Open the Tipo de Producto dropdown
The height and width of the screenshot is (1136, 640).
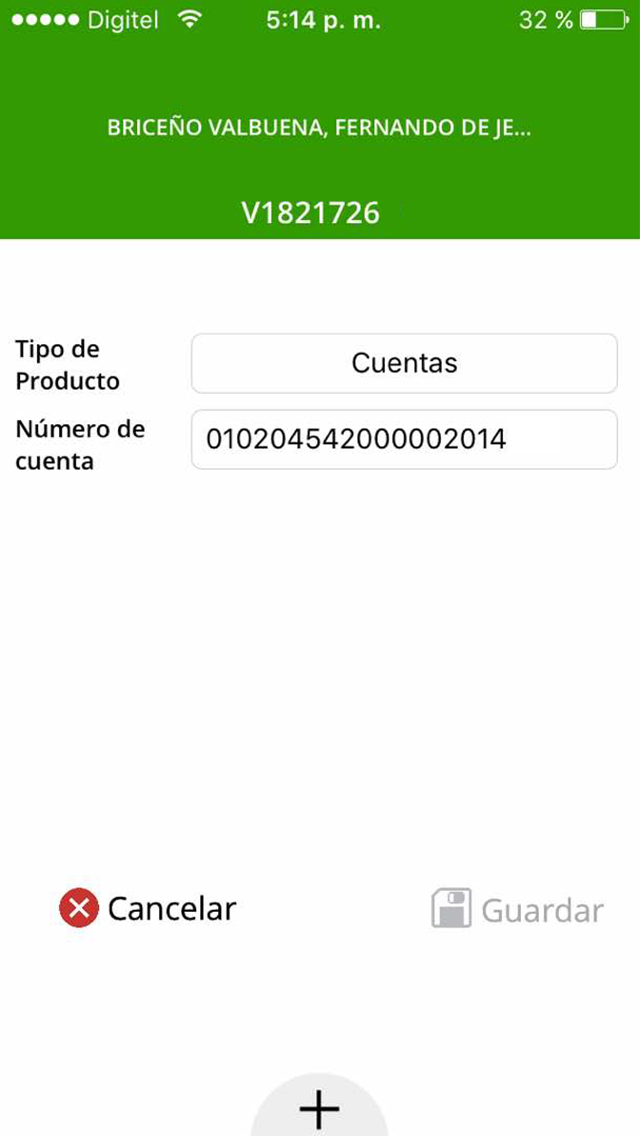(404, 363)
